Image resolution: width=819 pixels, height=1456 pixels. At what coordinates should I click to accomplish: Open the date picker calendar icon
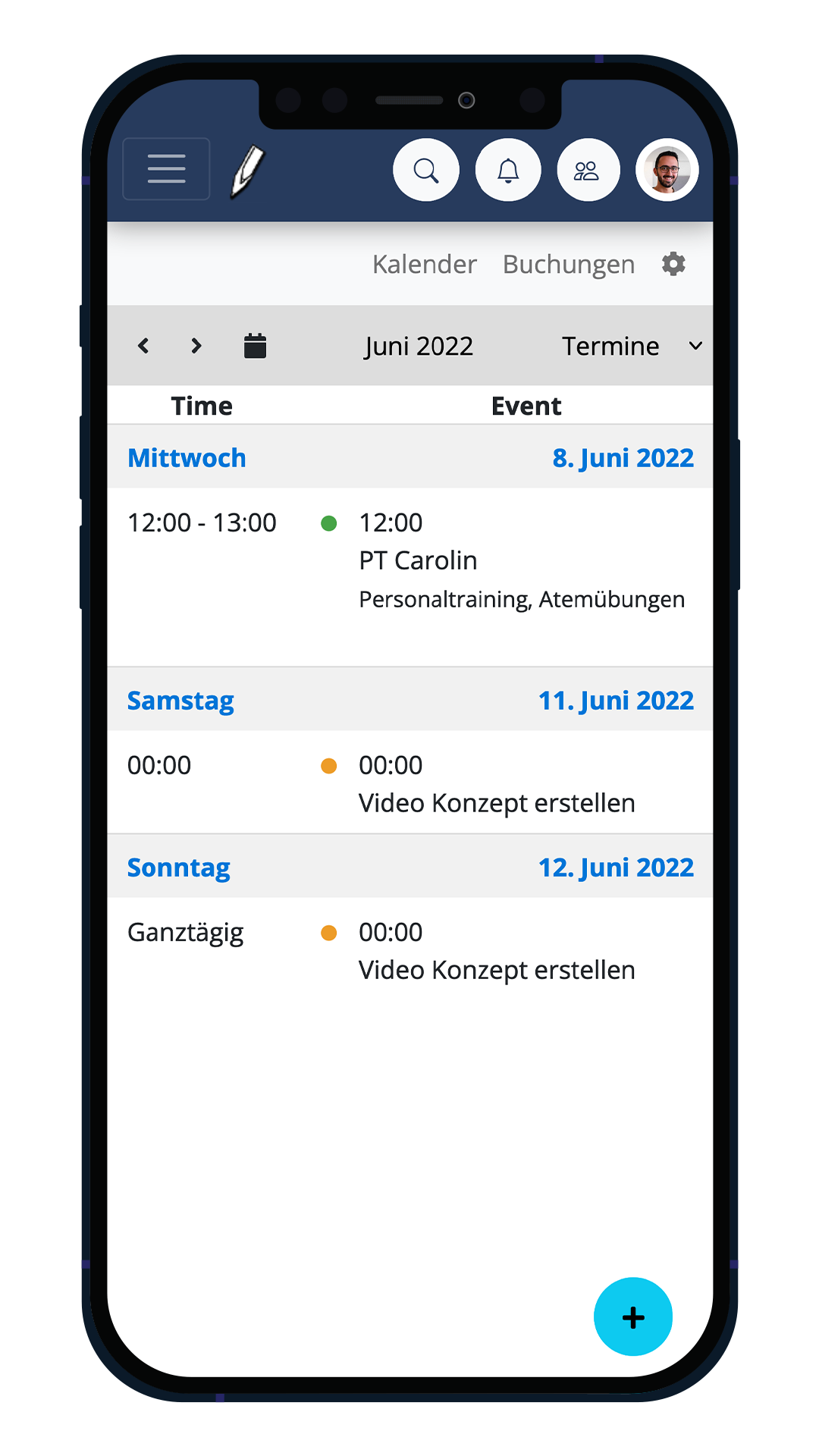tap(255, 346)
